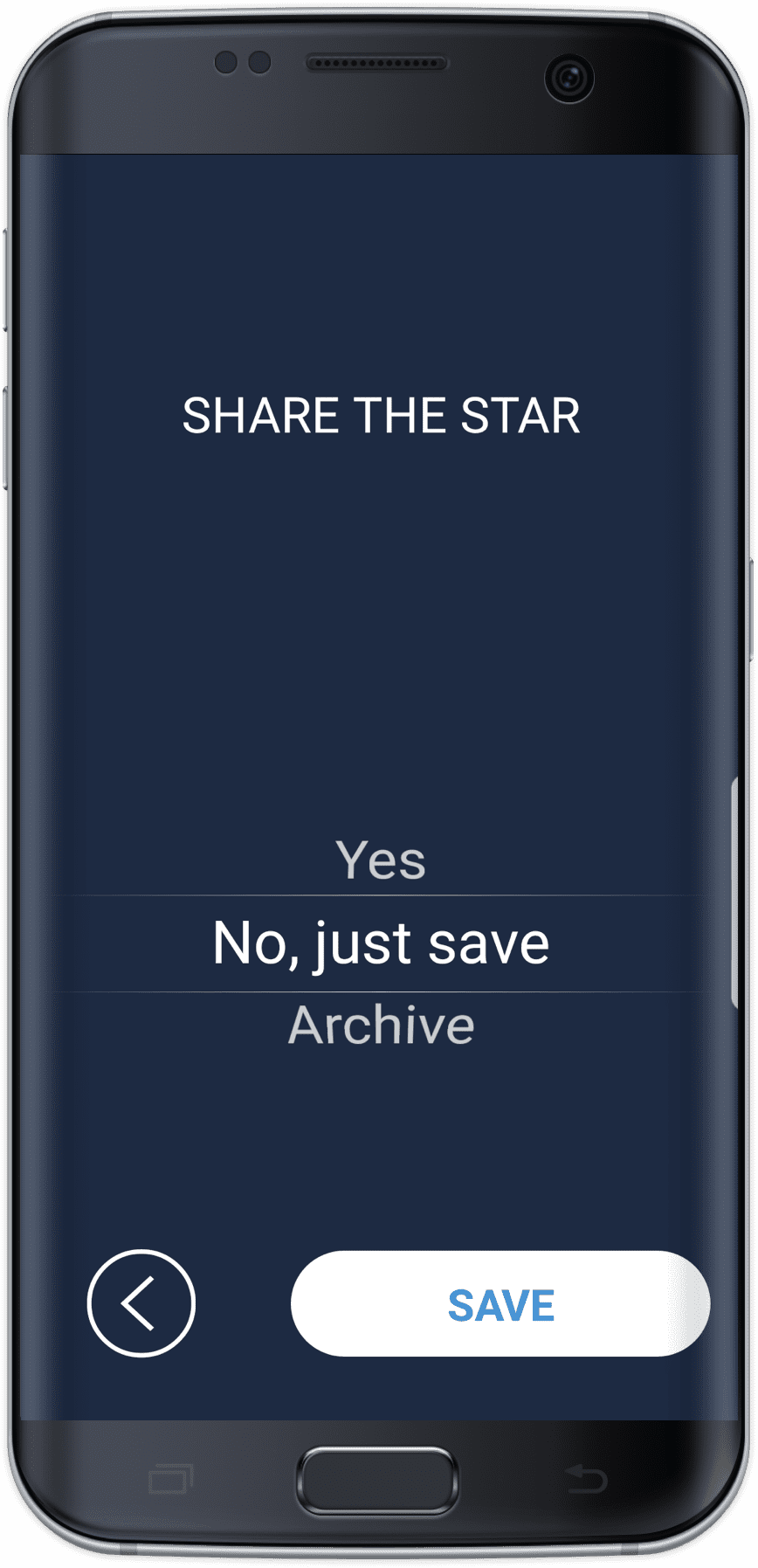The image size is (758, 1568).
Task: Select the No, just save option
Action: click(x=381, y=943)
